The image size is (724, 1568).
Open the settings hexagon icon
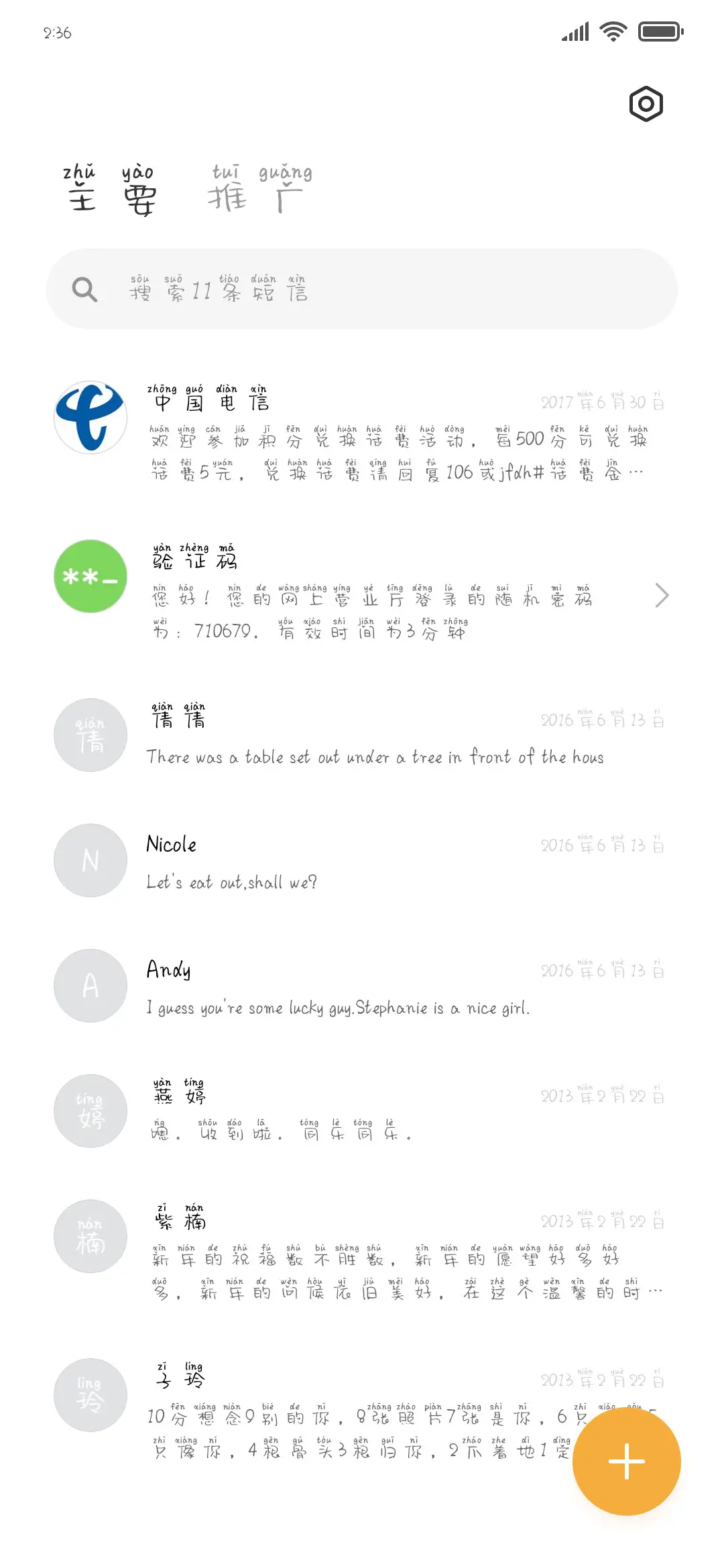[x=646, y=104]
